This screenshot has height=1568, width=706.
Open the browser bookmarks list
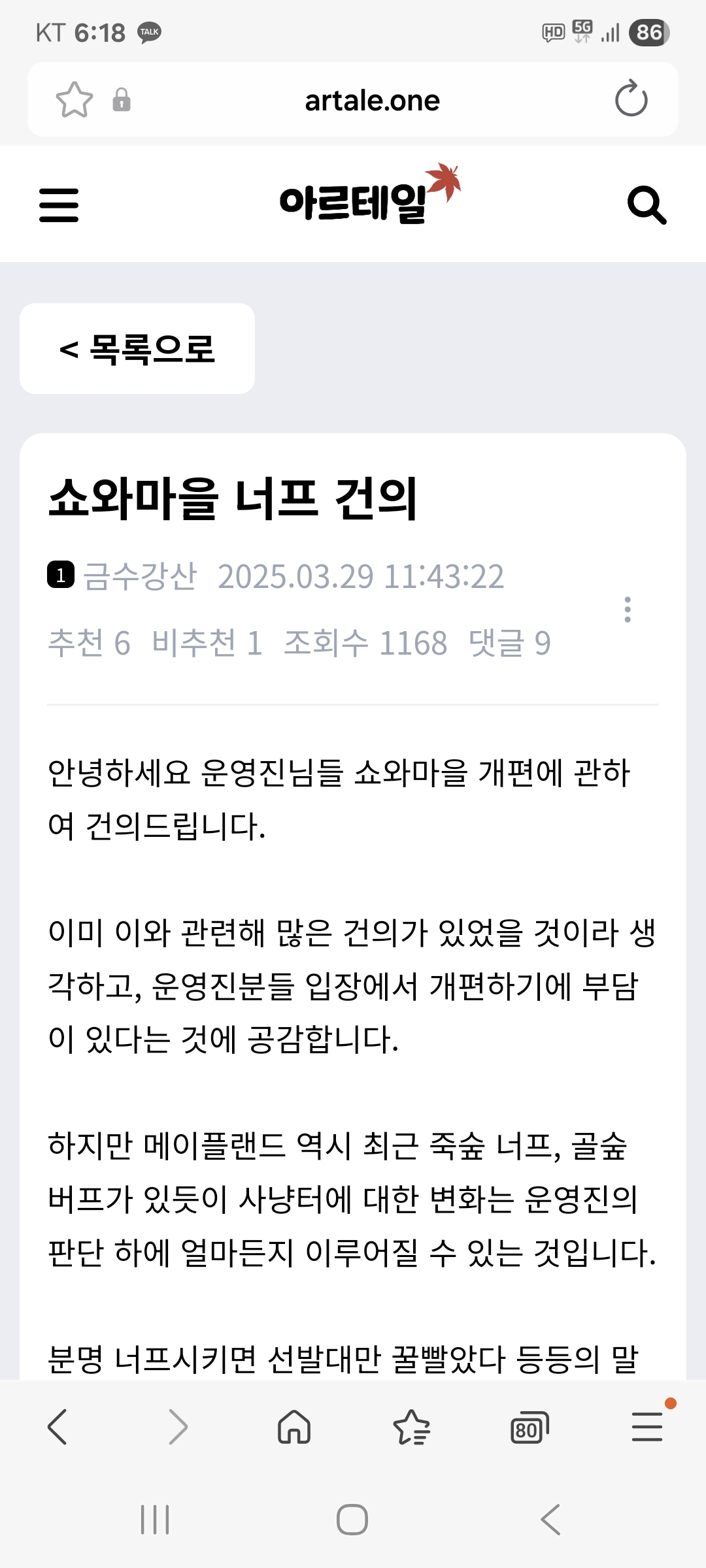[x=412, y=1427]
